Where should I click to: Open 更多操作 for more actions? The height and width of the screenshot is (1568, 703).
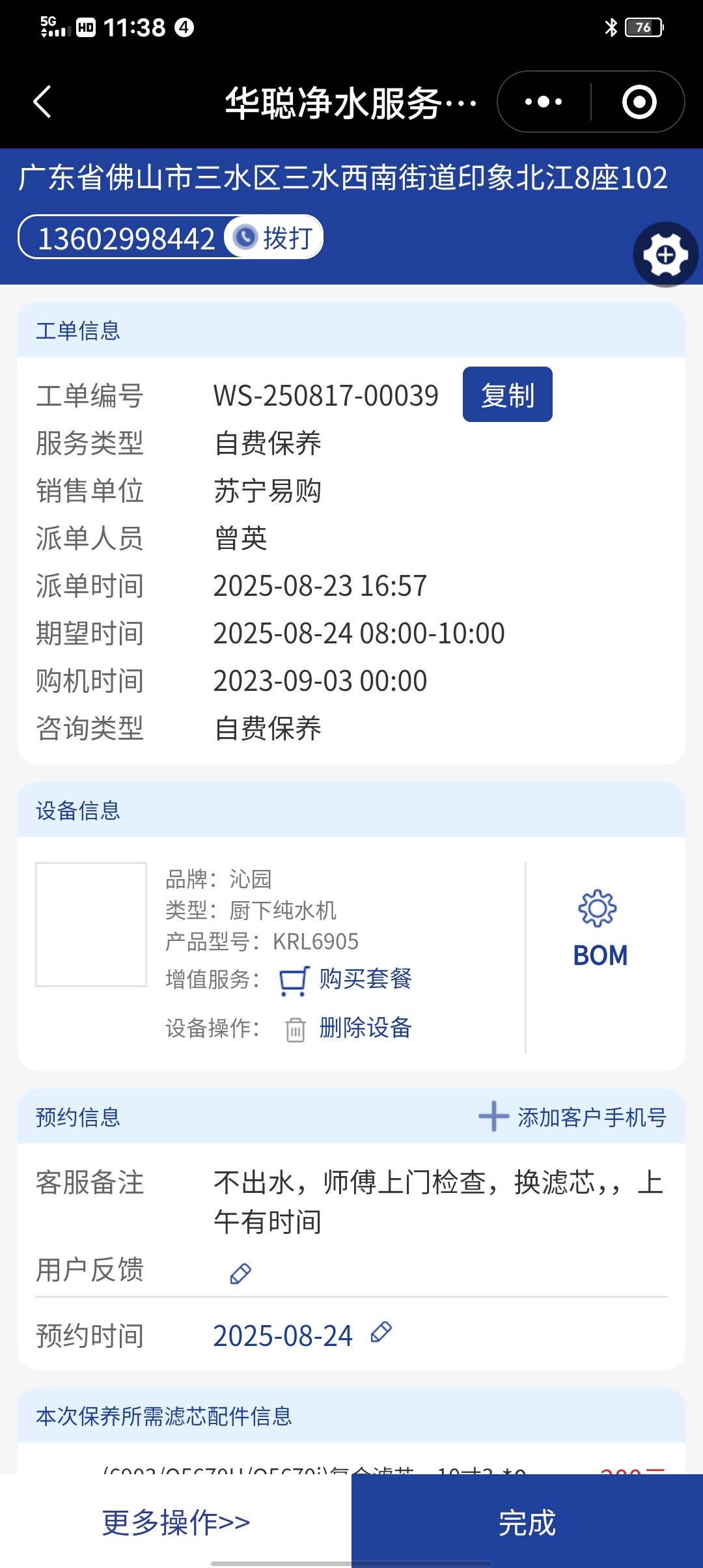176,1522
